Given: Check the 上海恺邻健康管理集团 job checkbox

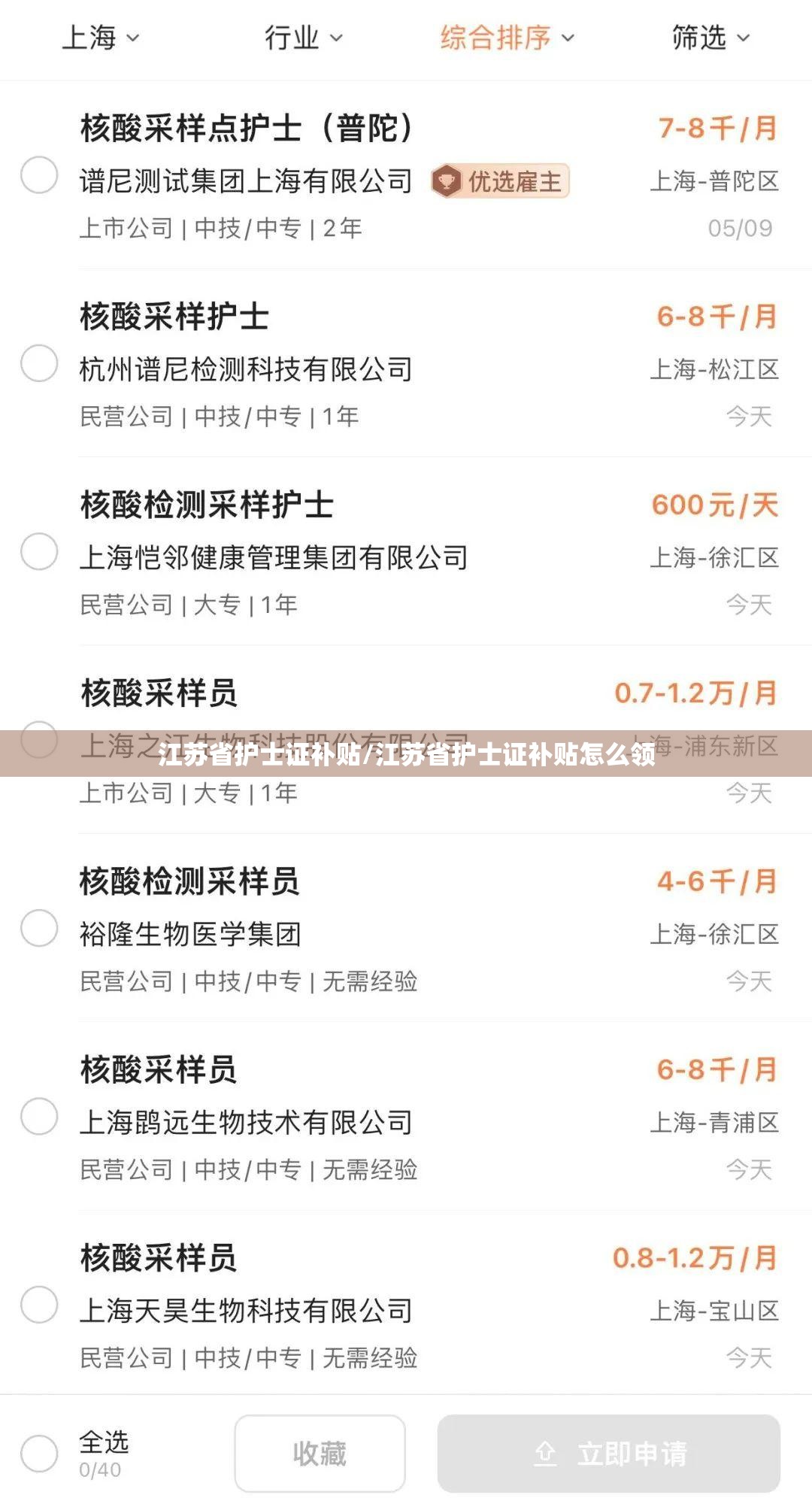Looking at the screenshot, I should 39,552.
